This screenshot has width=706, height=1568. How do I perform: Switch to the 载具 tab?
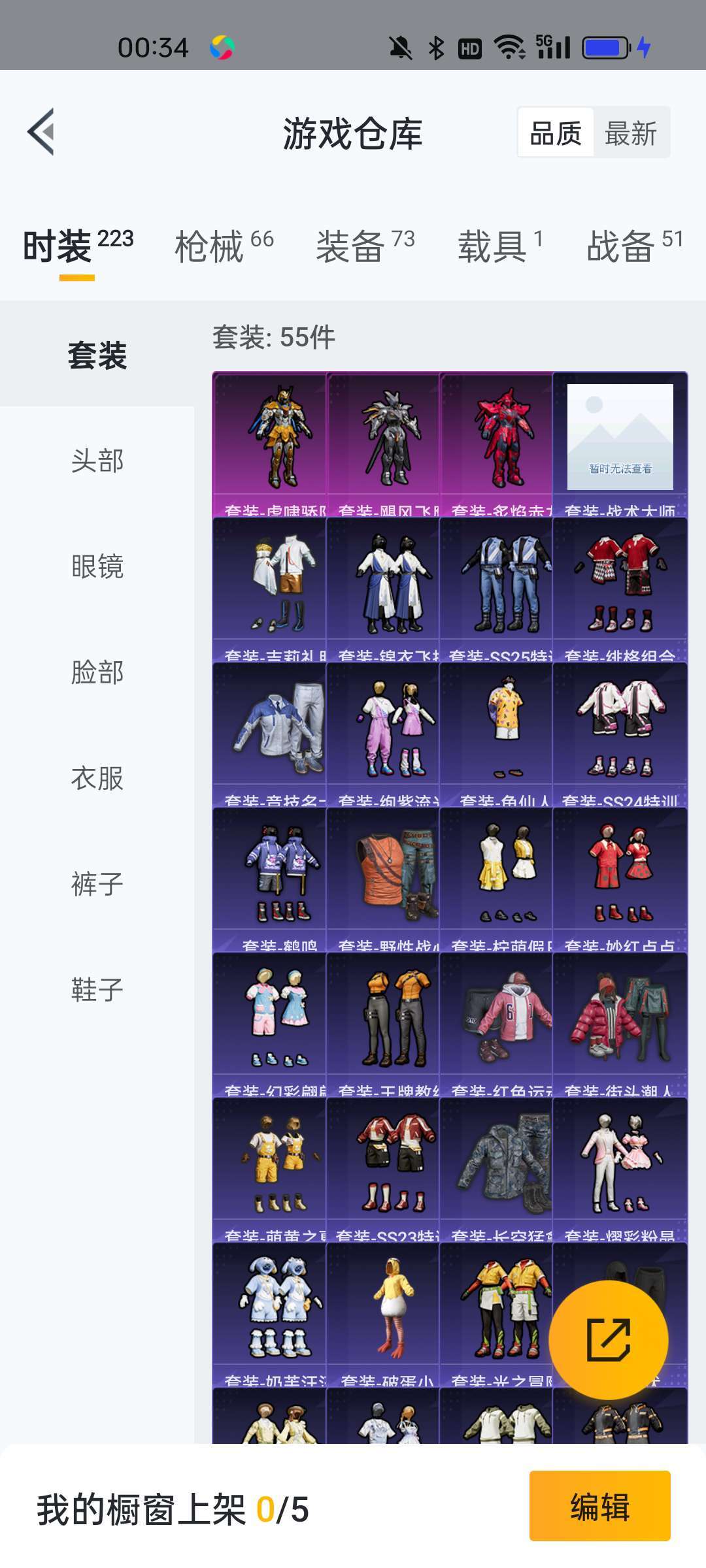pos(501,246)
